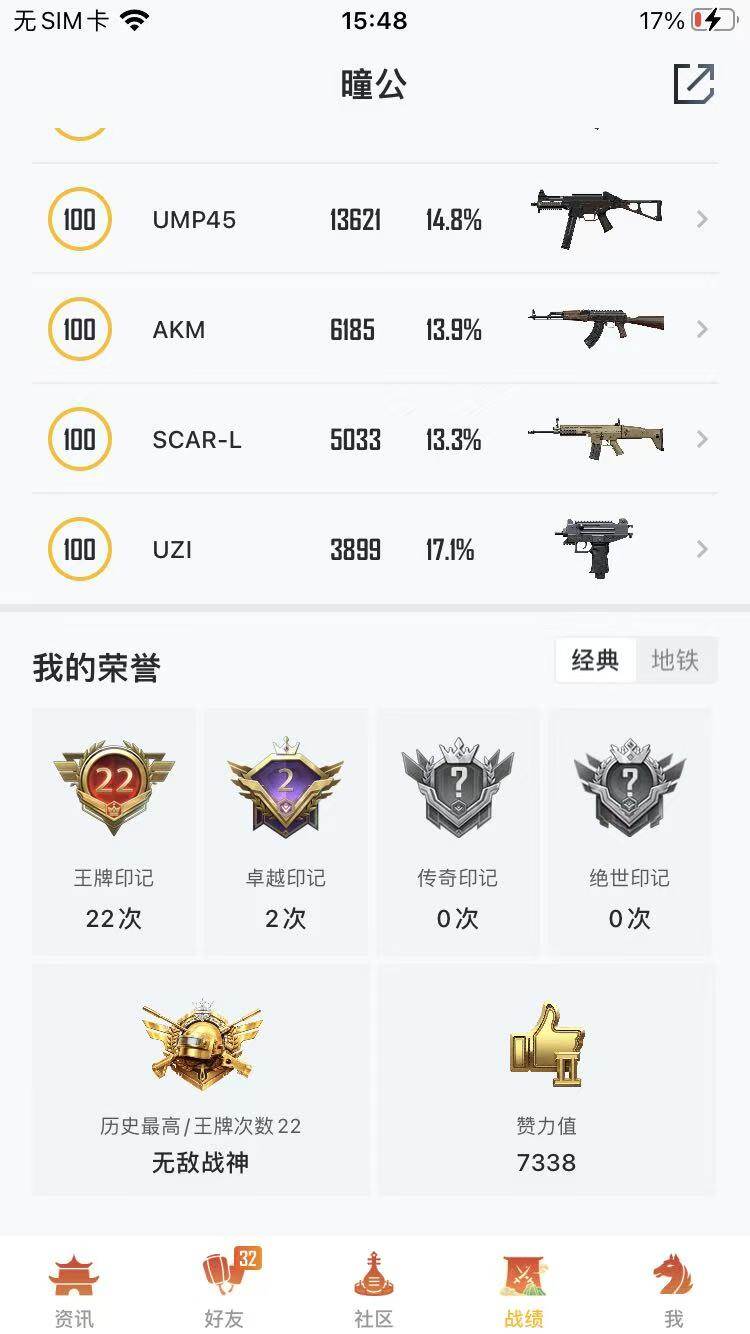This screenshot has height=1334, width=750.
Task: Select the 经典 mode tab
Action: (595, 660)
